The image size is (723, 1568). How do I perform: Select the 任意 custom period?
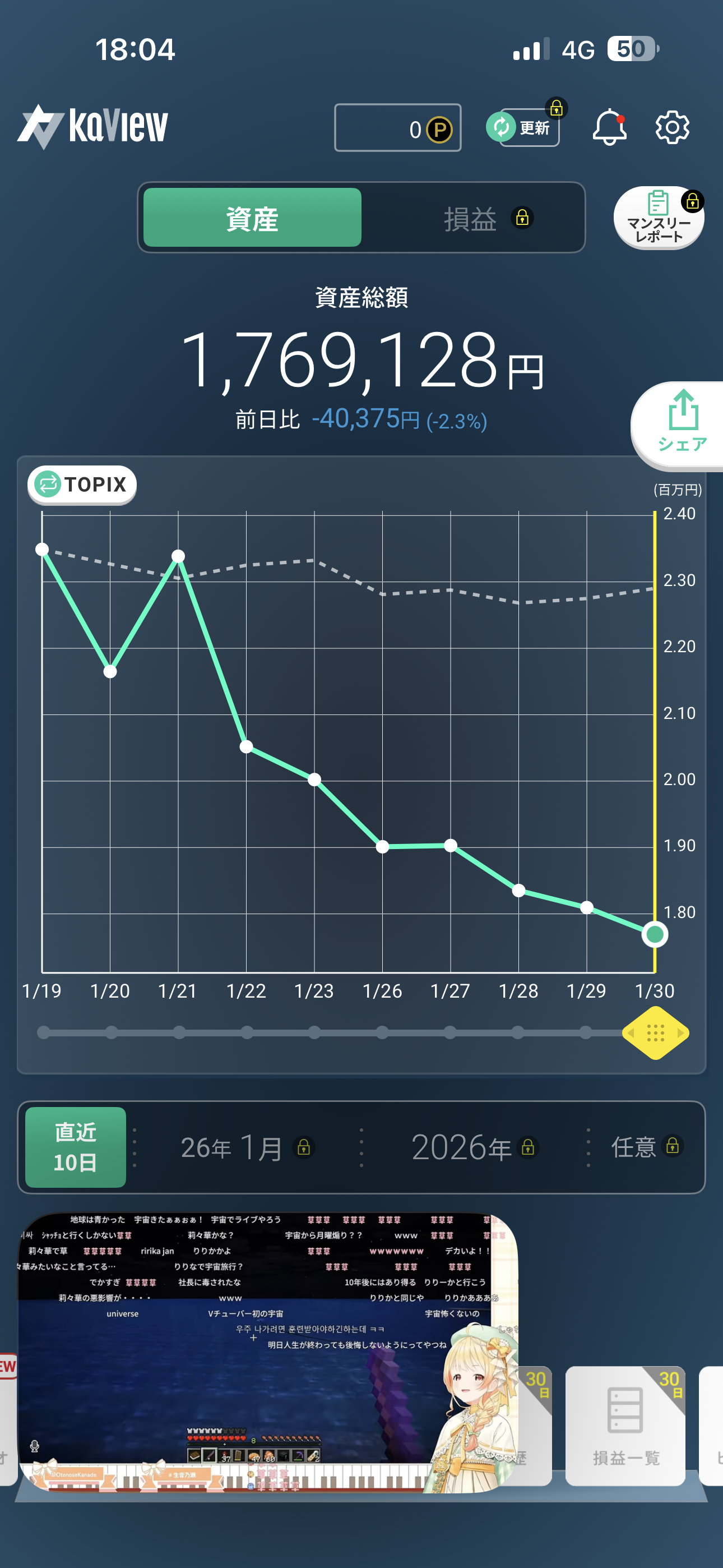[646, 1147]
